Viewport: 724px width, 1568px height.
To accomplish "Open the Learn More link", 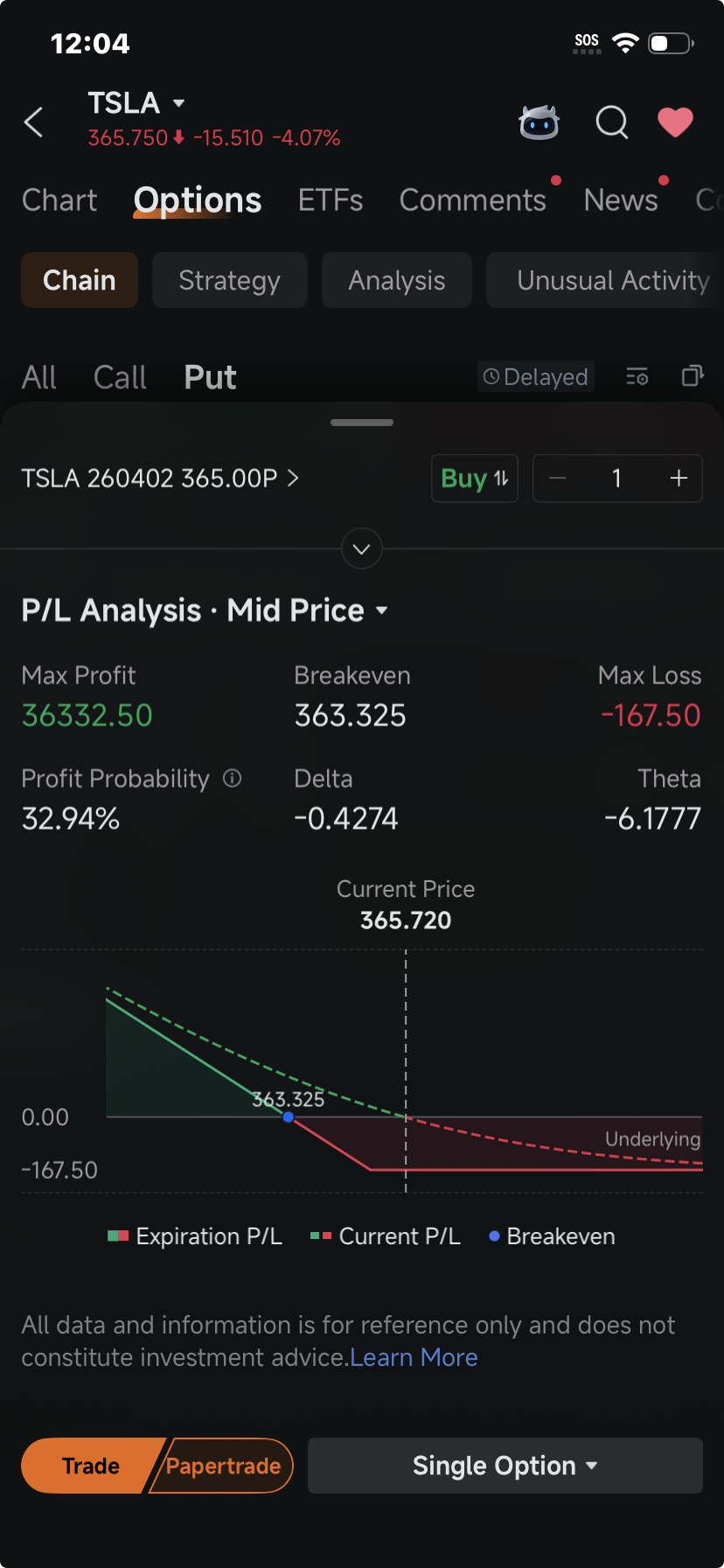I will point(414,1357).
